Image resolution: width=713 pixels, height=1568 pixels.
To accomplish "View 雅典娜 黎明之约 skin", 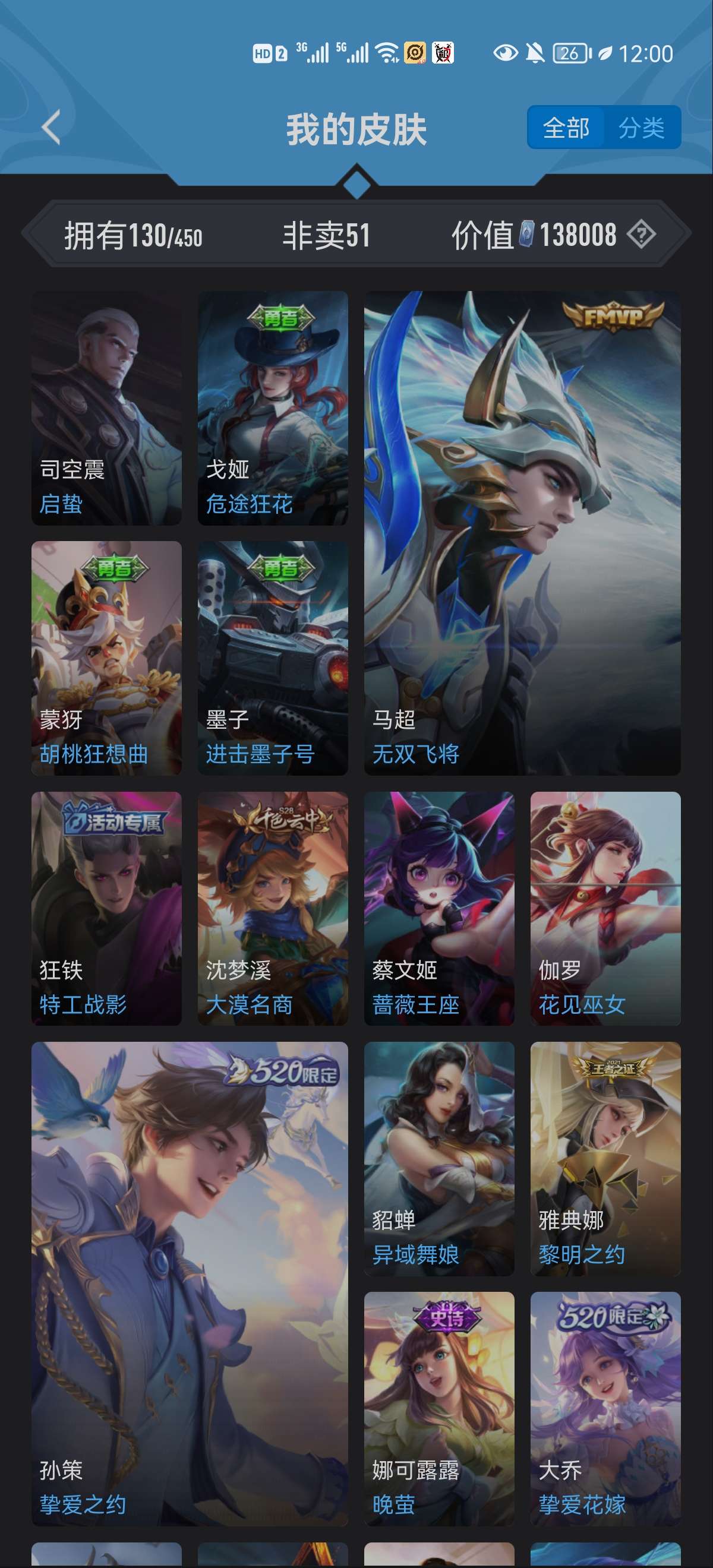I will pos(605,1158).
